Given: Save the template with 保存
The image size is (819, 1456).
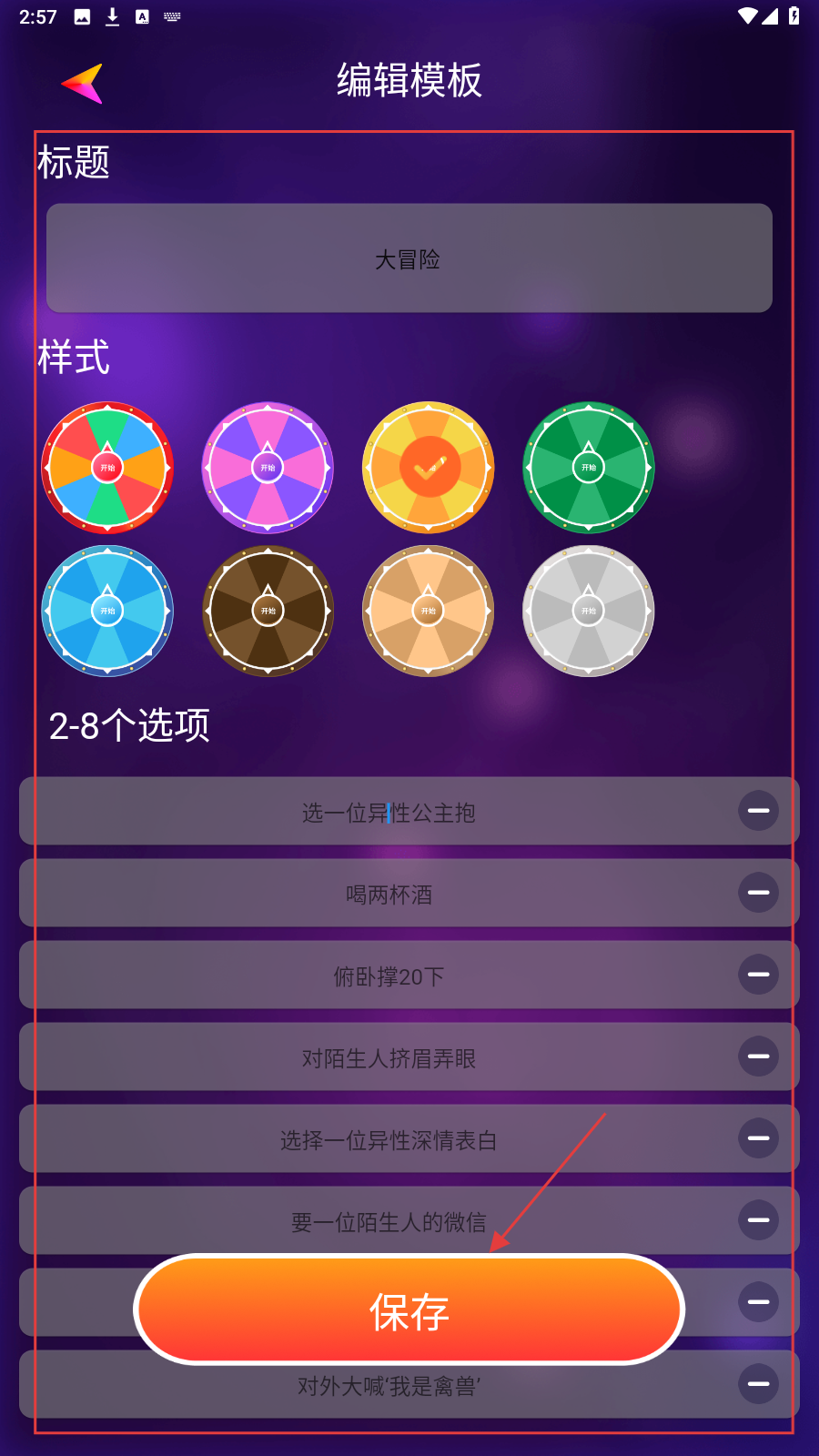Looking at the screenshot, I should (409, 1310).
